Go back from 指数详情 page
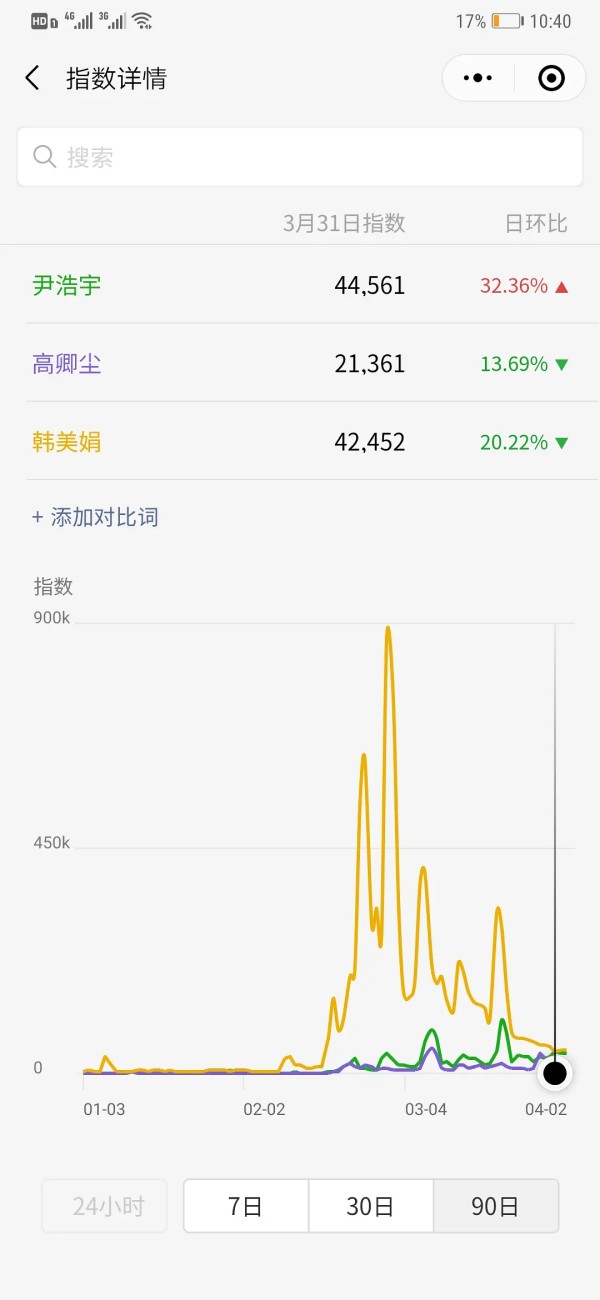 (33, 78)
